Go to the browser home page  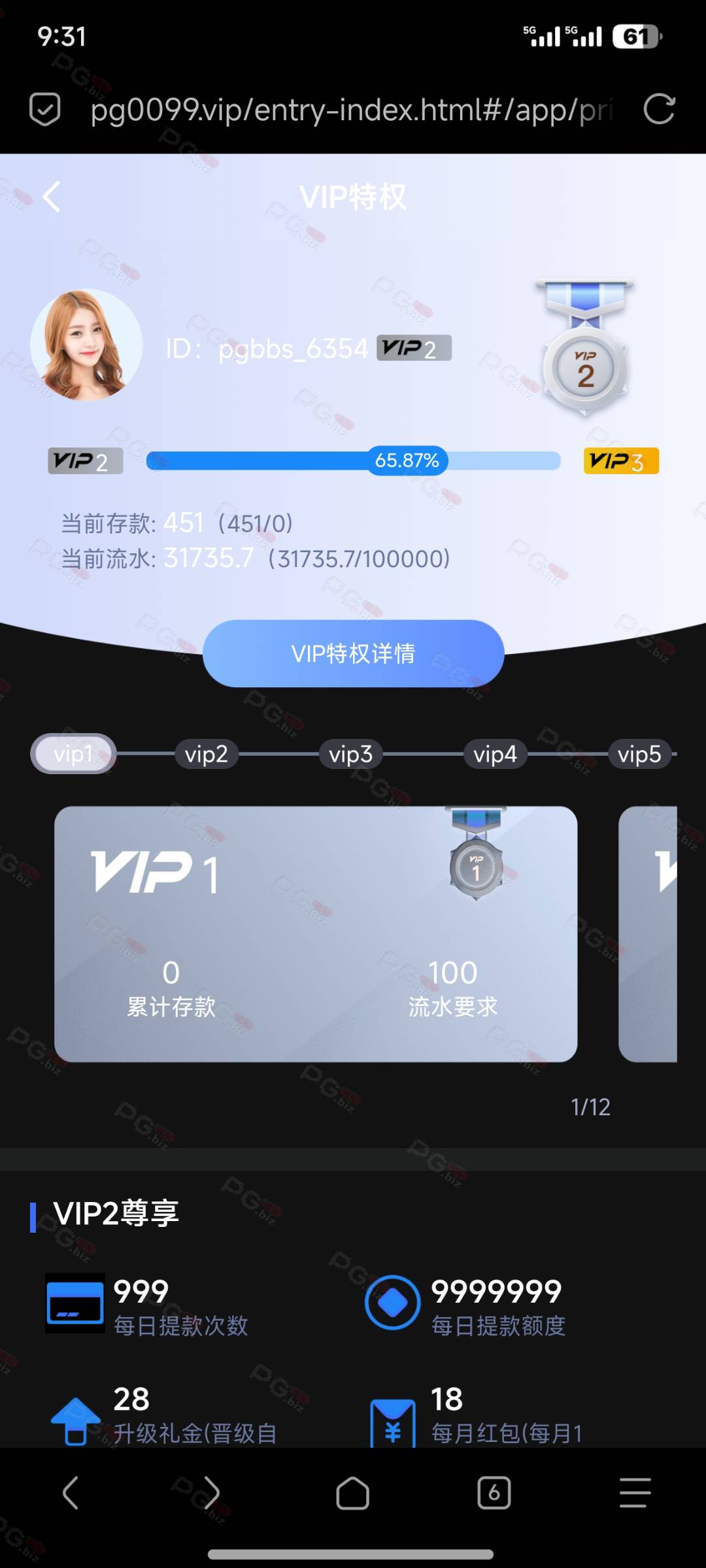coord(352,1493)
